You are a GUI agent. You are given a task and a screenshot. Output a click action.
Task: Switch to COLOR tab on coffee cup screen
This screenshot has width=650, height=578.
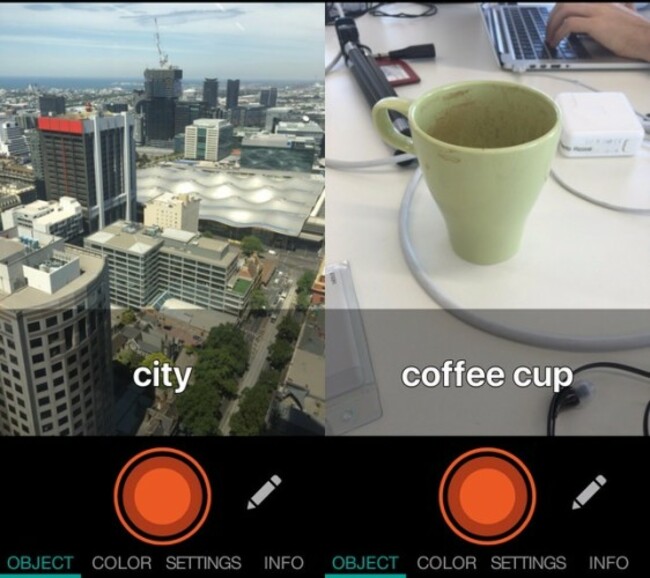(x=448, y=563)
